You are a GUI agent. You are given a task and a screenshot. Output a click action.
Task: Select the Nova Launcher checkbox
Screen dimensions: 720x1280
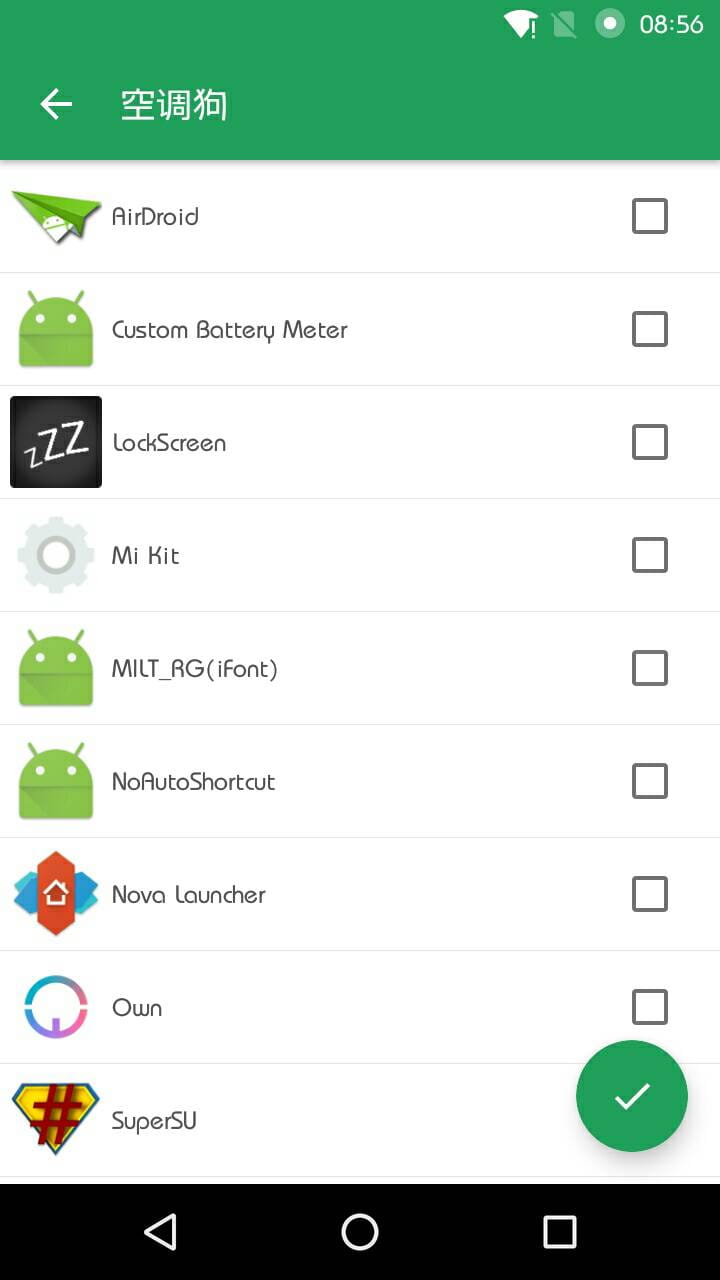pyautogui.click(x=649, y=894)
